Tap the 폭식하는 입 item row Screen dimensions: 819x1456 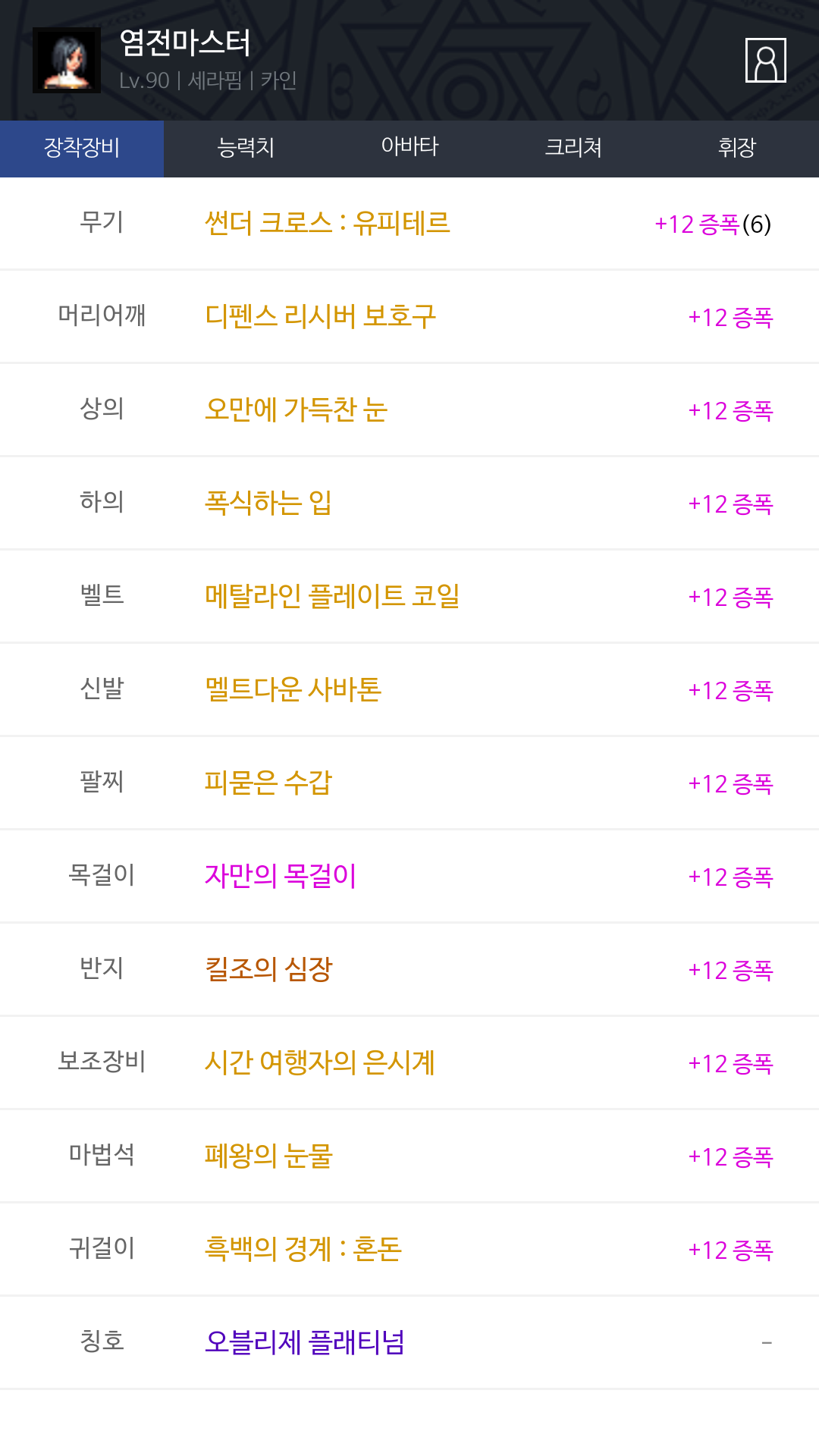point(409,504)
